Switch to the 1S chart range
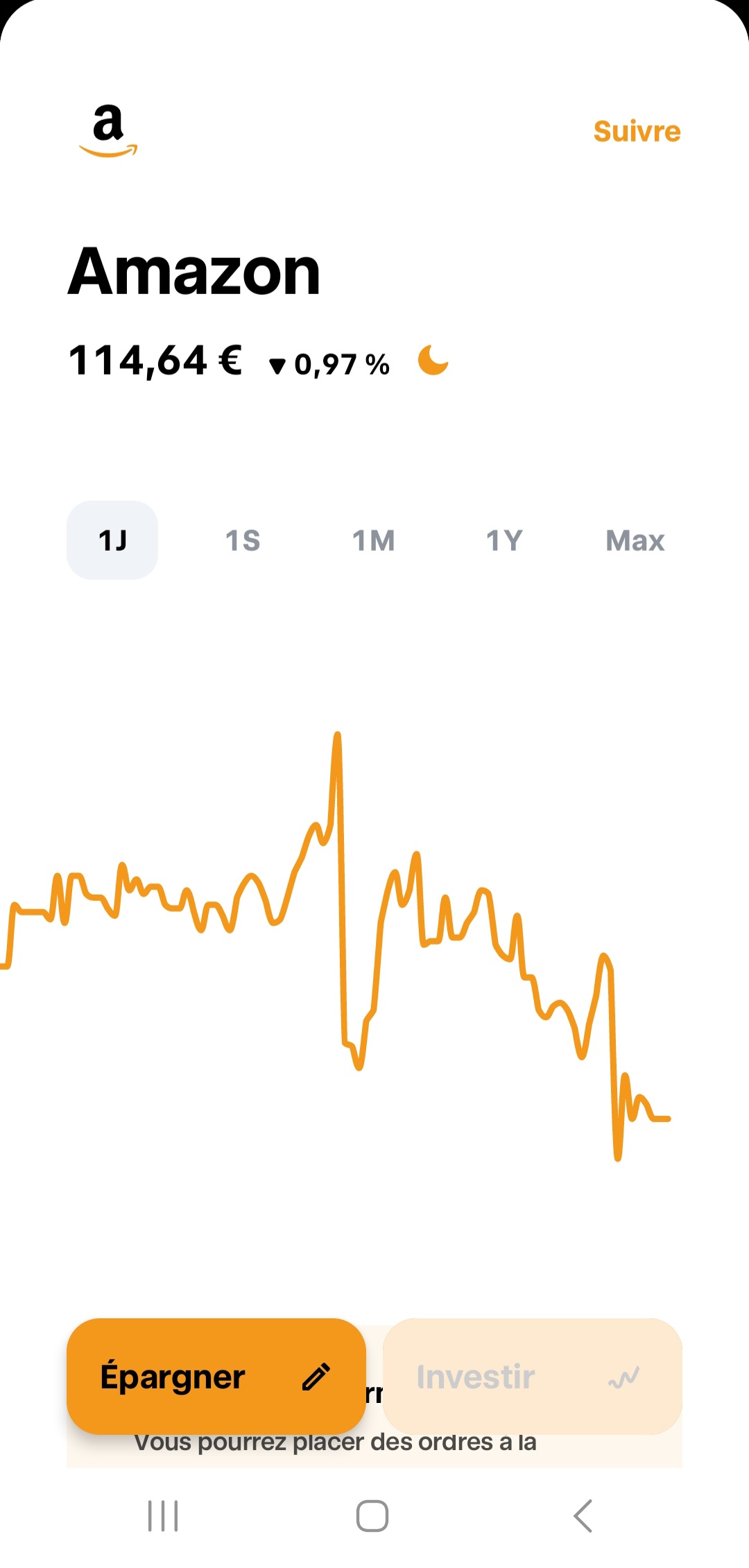 (x=243, y=540)
